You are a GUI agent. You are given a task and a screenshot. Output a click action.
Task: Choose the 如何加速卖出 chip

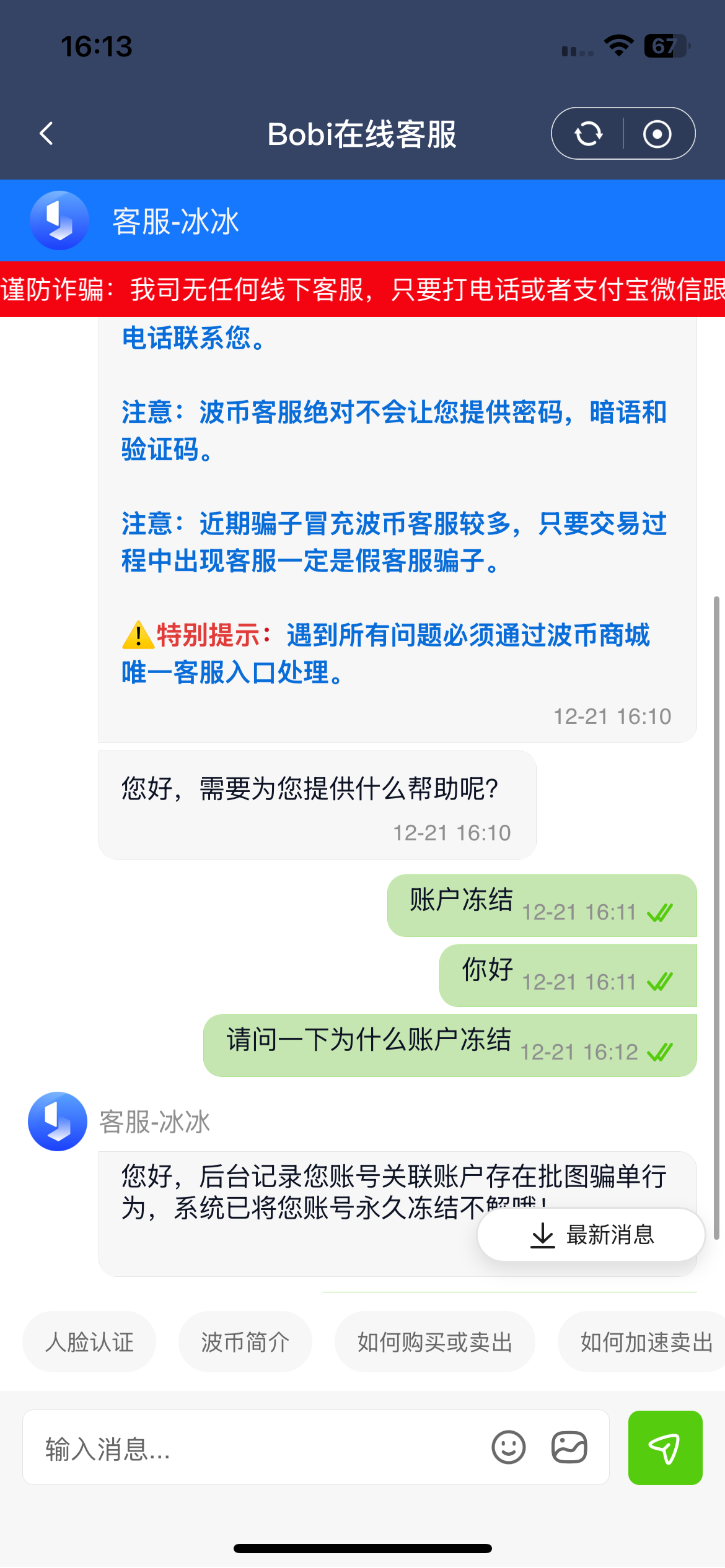(642, 1342)
